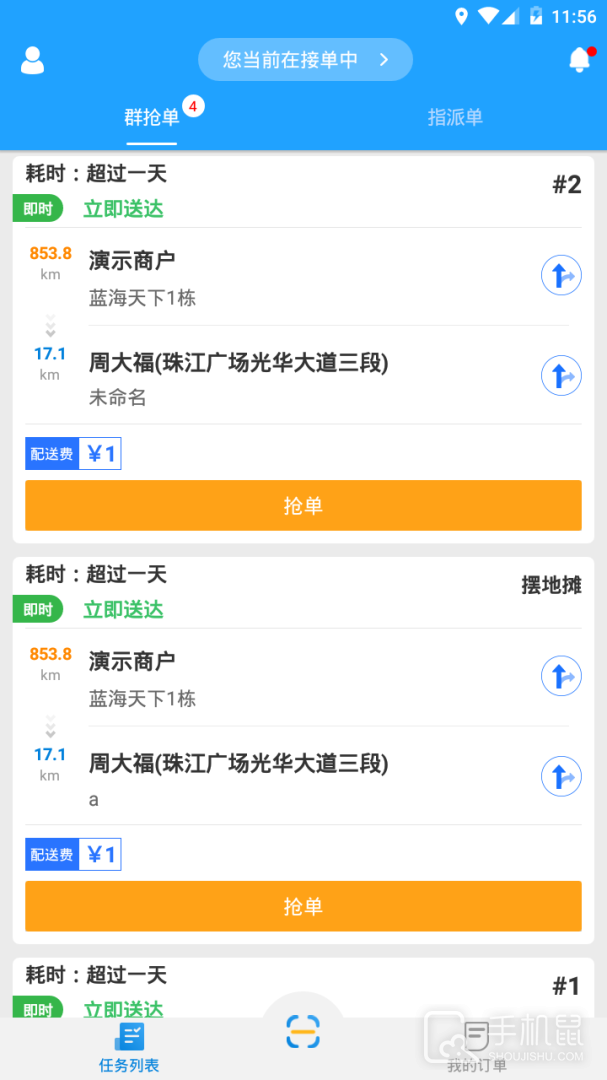Open the notifications bell

(x=579, y=60)
